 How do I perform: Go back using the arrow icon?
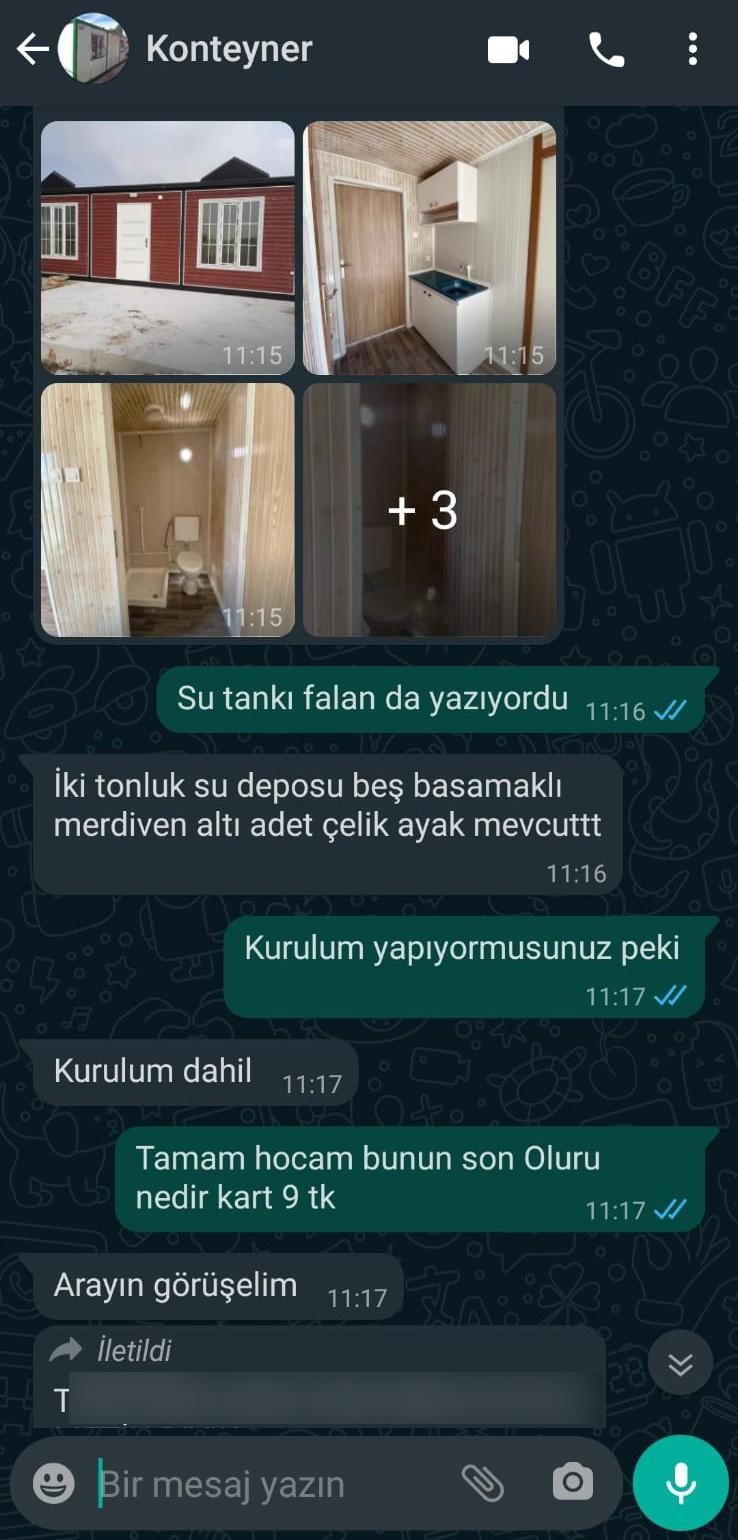pos(32,49)
